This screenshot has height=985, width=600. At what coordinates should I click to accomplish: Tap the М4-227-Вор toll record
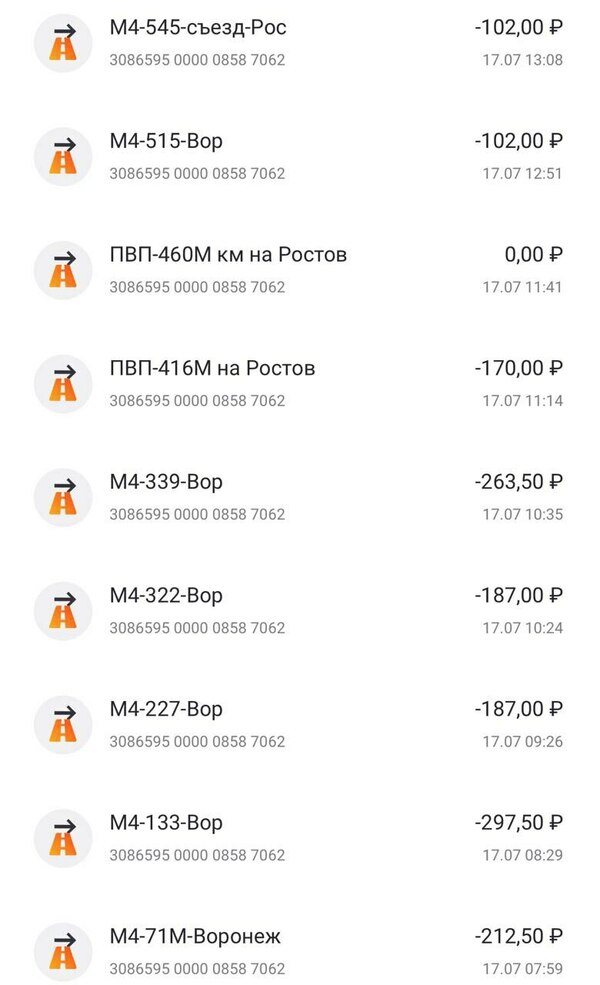166,709
